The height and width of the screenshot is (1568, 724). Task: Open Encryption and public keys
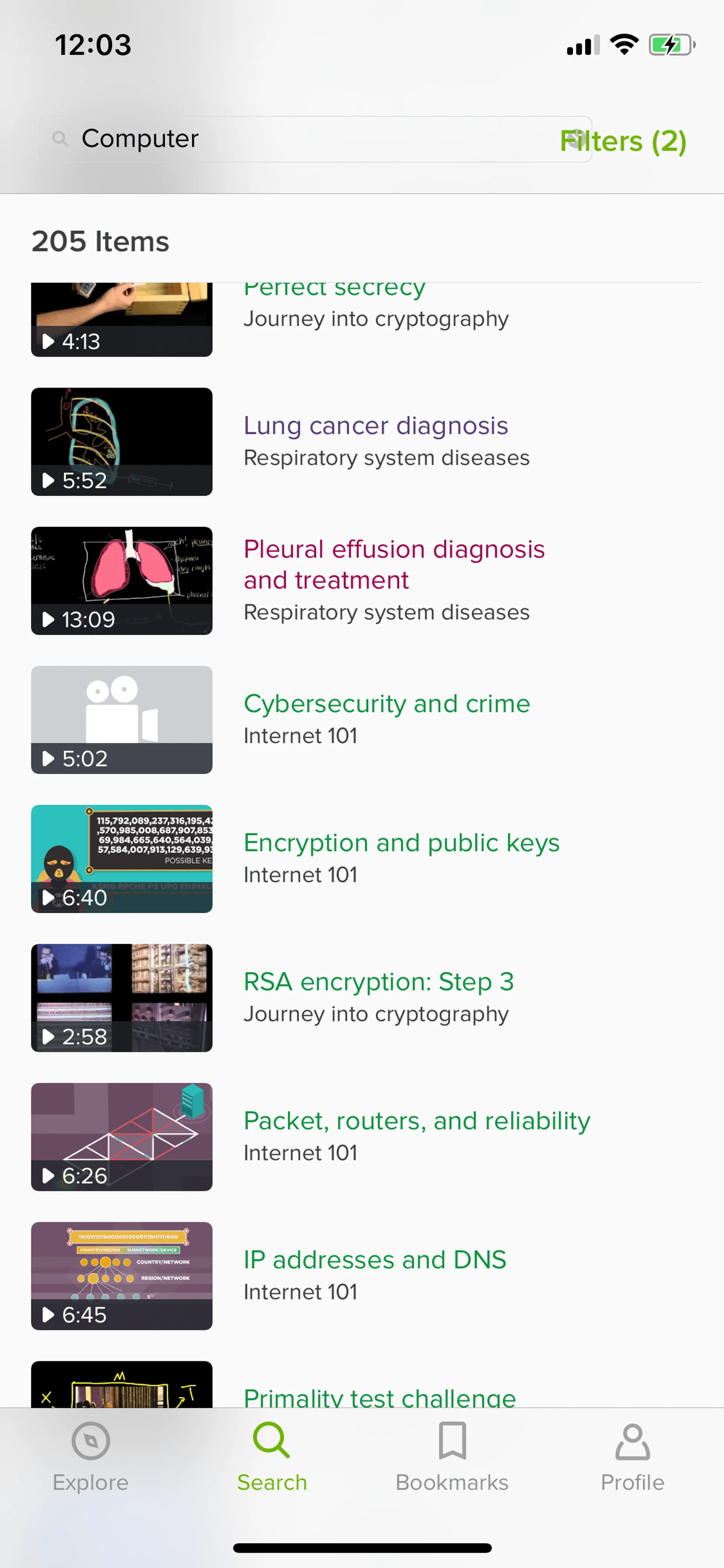401,843
